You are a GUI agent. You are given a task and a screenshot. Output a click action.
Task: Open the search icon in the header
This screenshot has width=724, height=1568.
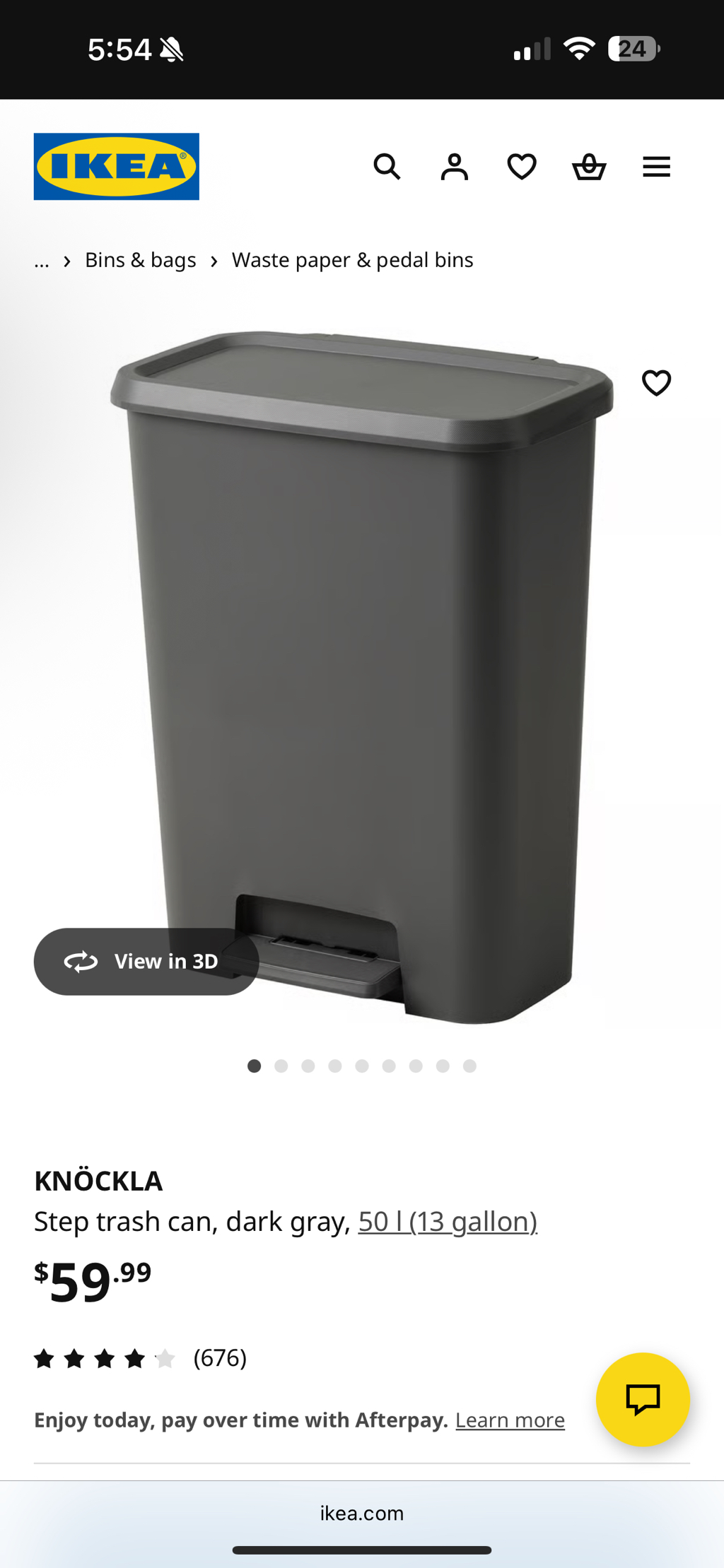387,167
